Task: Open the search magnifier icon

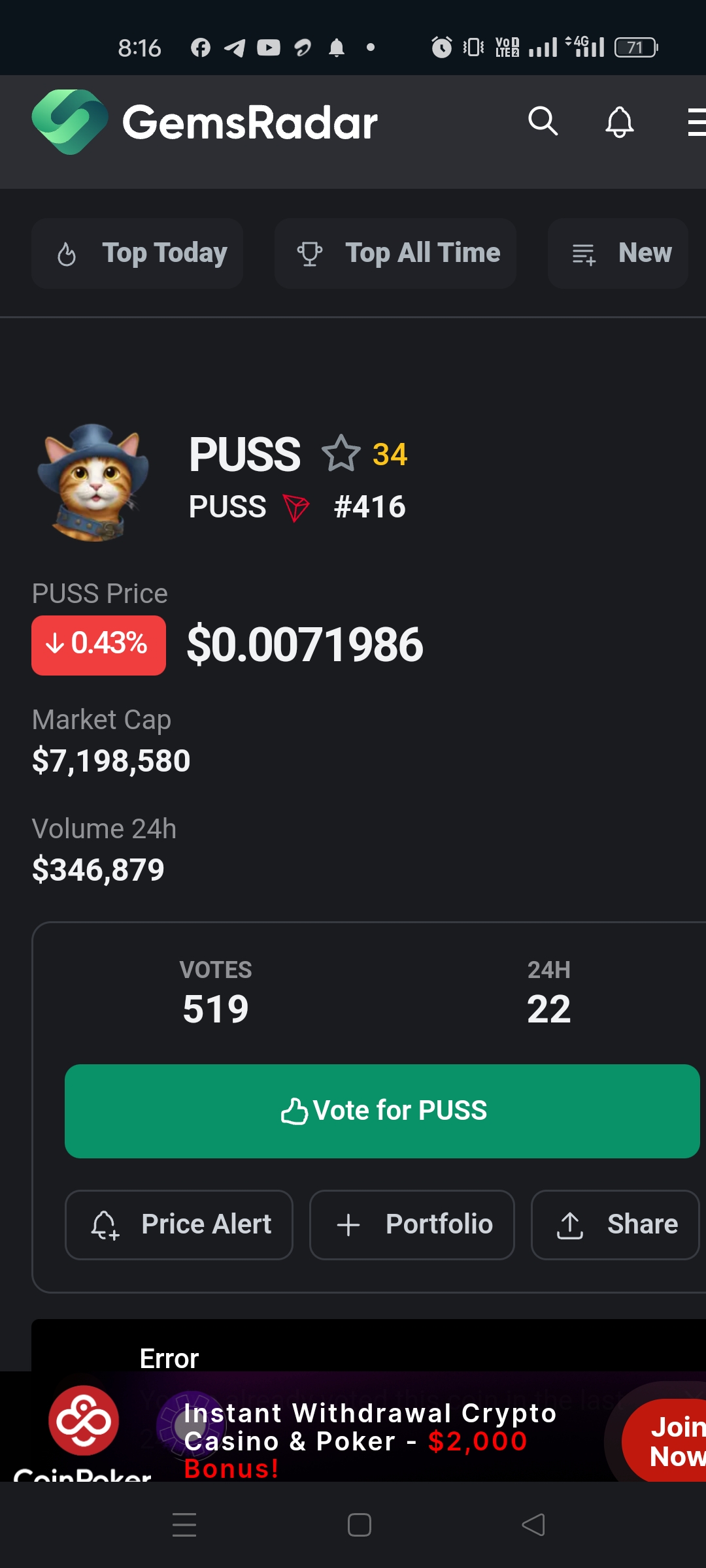Action: point(543,122)
